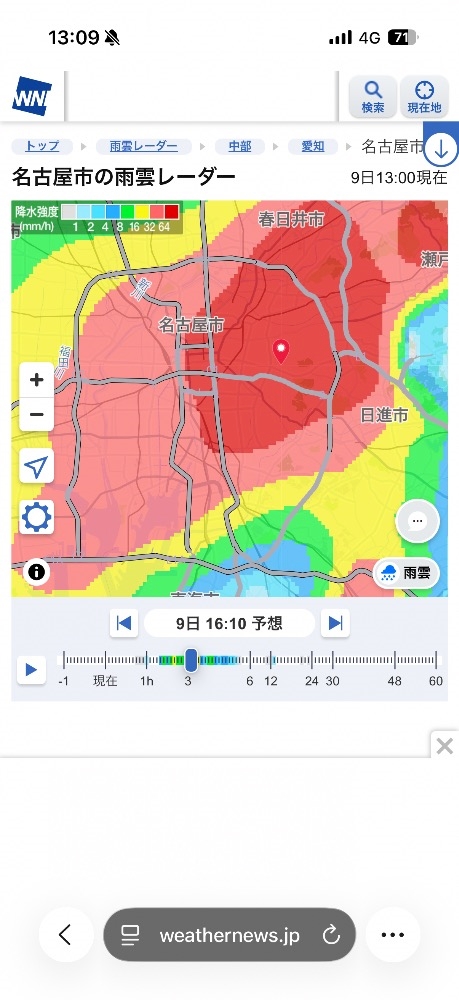Tap the timeline slider handle

pos(191,660)
